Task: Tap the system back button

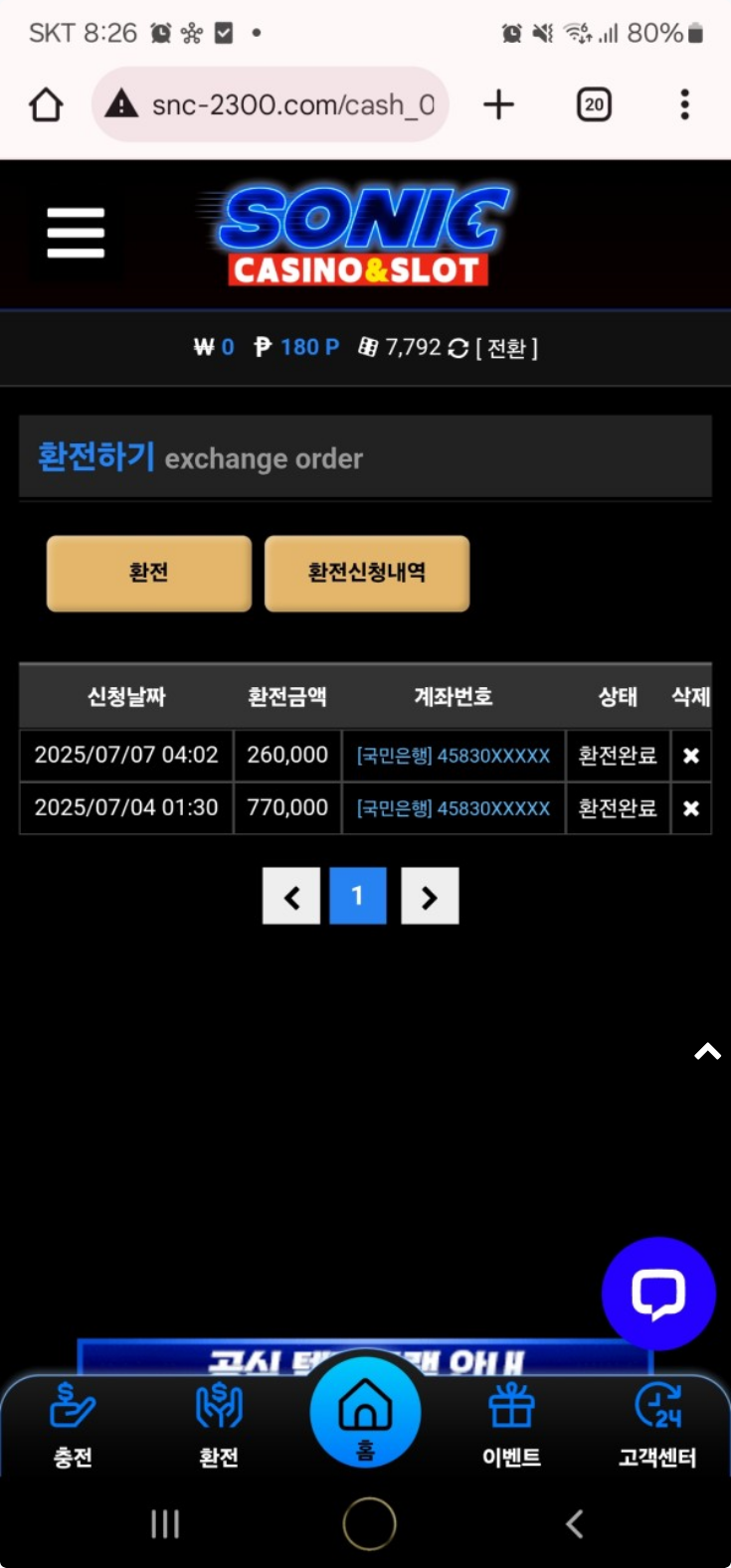Action: coord(574,1523)
